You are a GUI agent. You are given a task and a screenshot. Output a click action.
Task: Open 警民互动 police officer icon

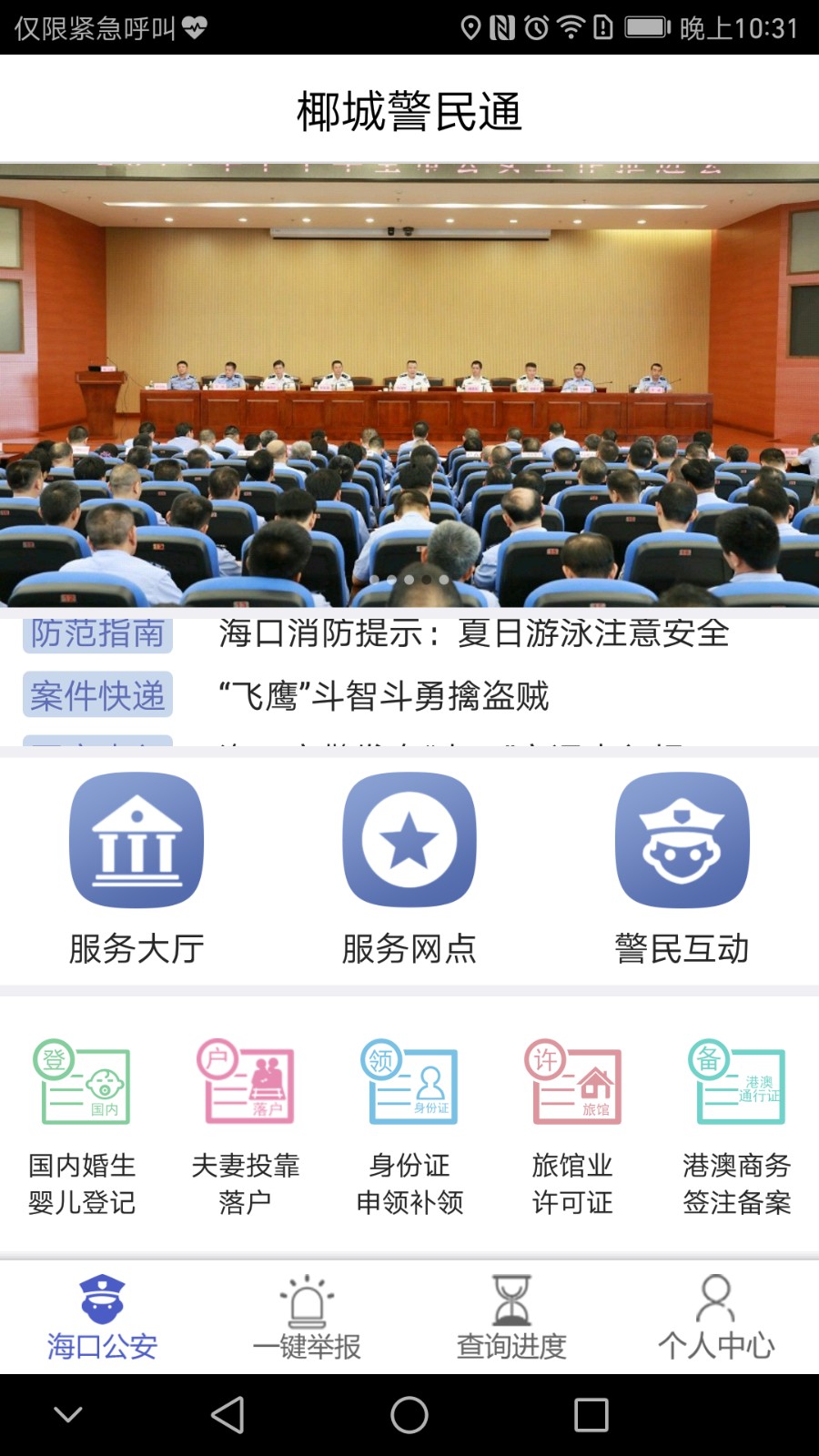tap(682, 840)
